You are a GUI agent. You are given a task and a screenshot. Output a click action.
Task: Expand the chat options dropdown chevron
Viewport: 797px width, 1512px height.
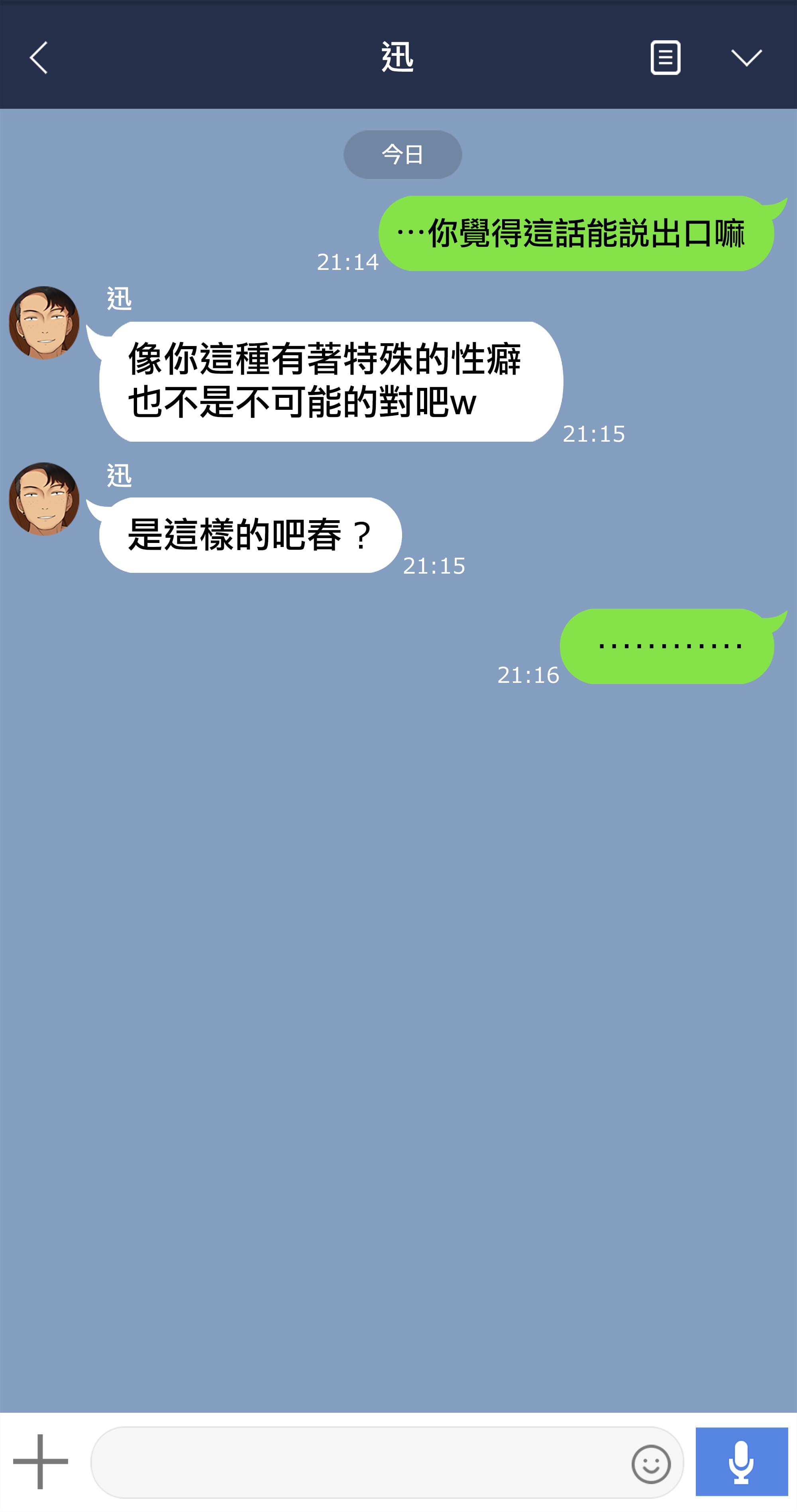746,57
